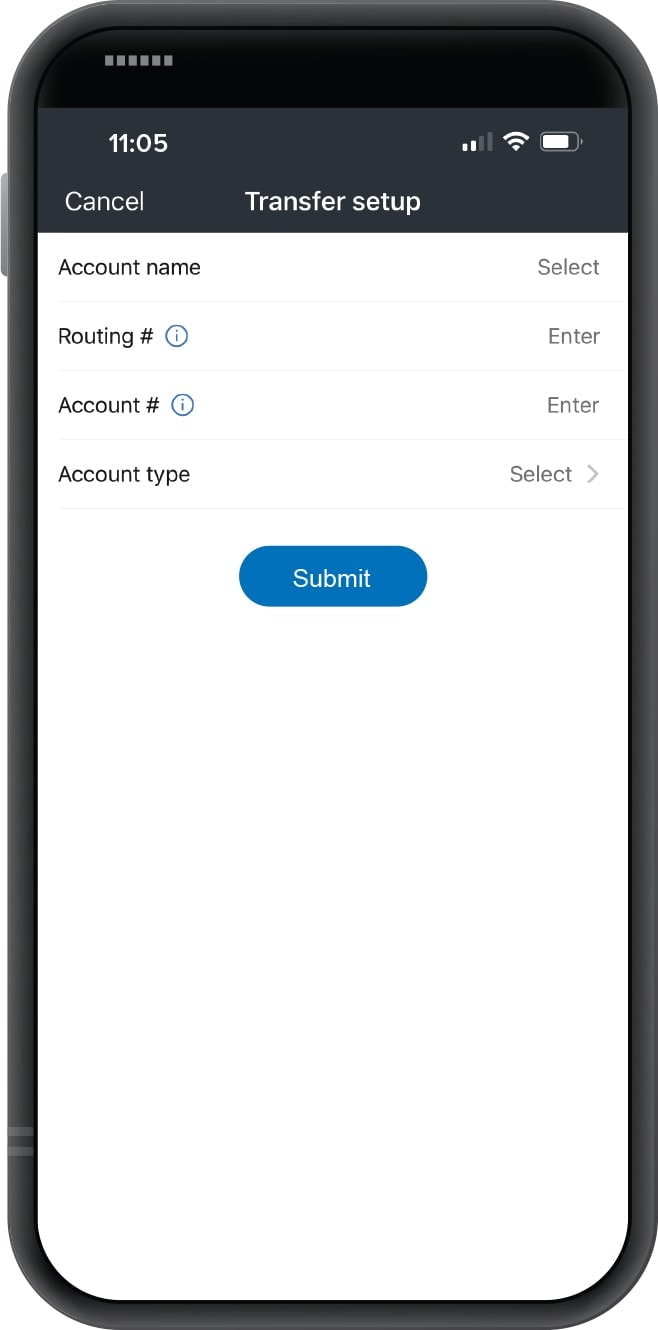
Task: Submit the transfer setup form
Action: (332, 577)
